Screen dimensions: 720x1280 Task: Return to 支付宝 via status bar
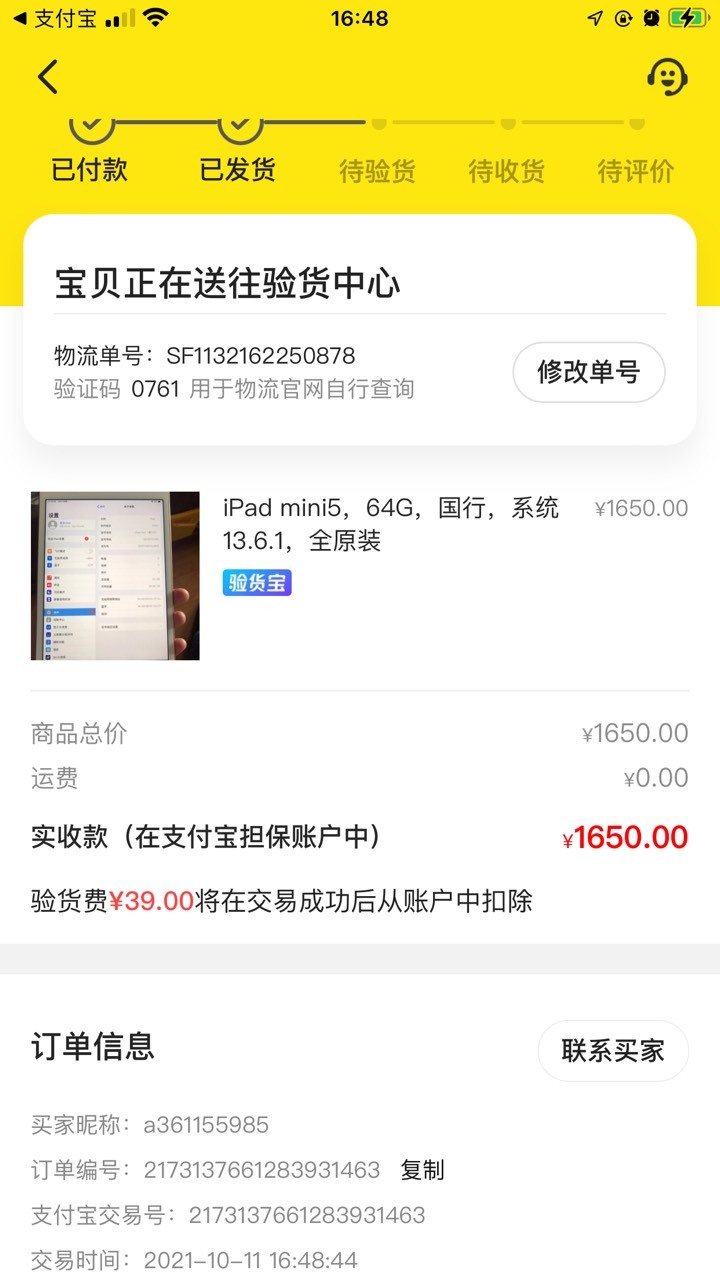click(55, 18)
